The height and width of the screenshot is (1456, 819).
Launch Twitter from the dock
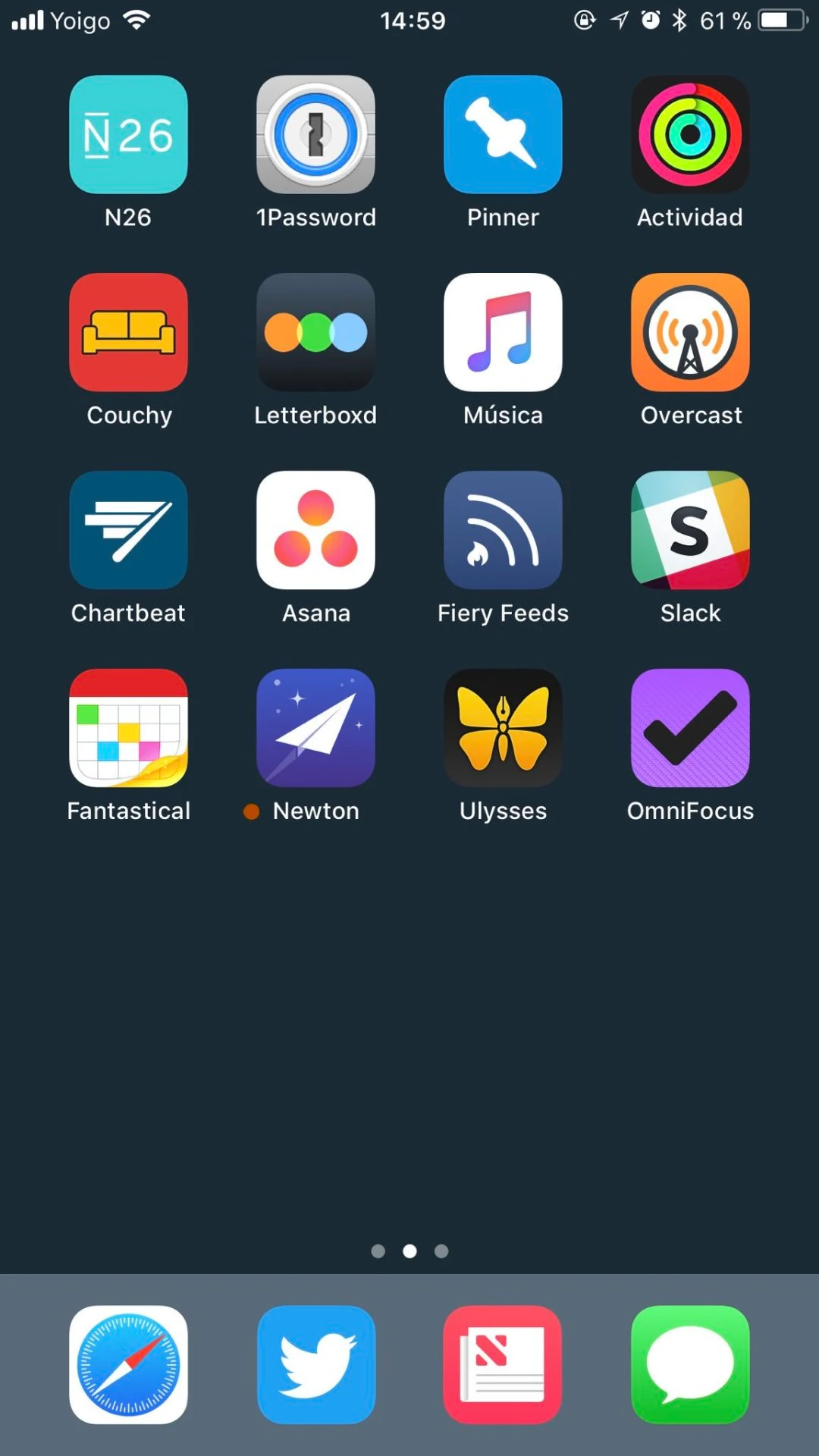[315, 1364]
